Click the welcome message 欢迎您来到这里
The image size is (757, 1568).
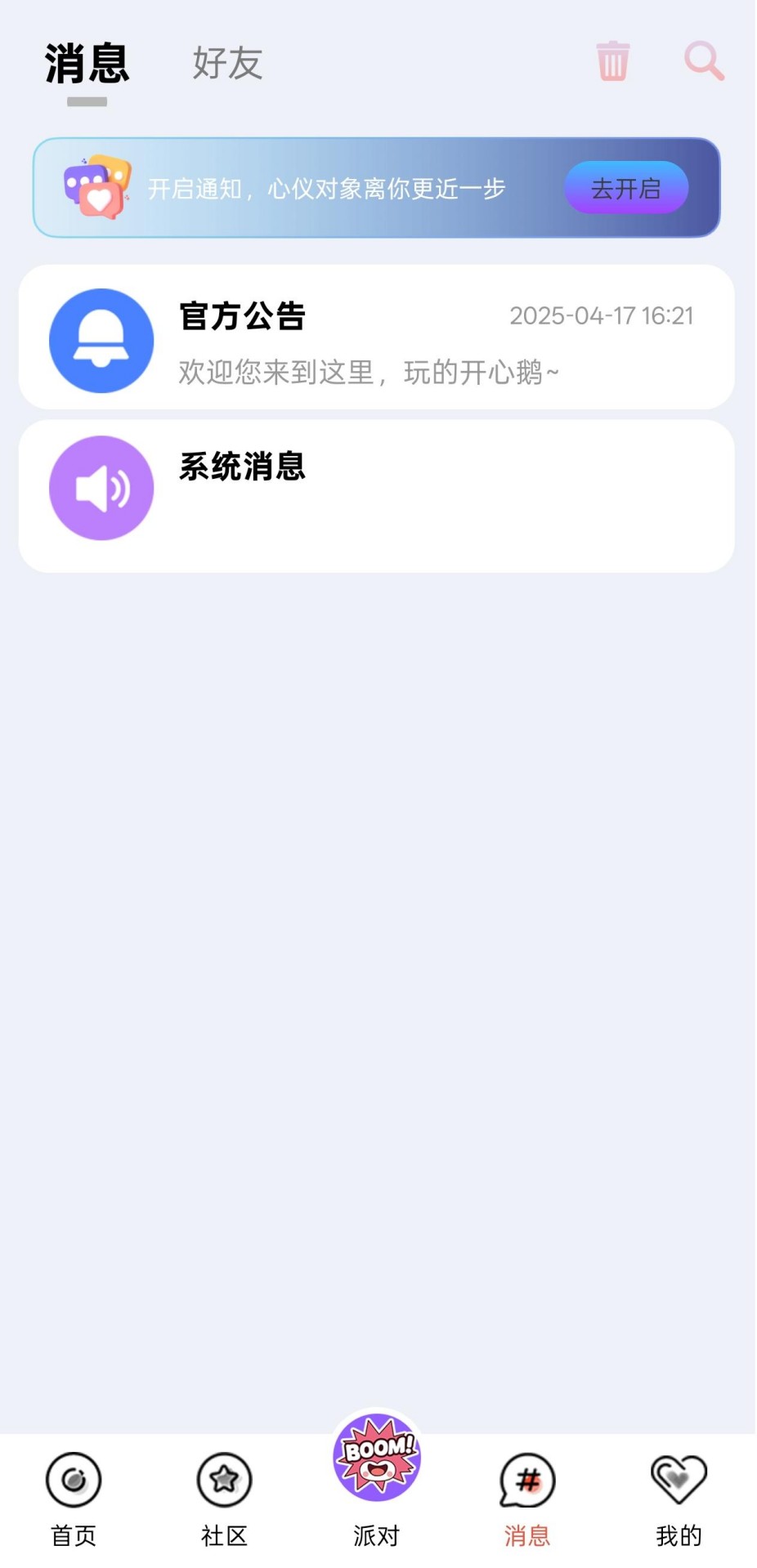pyautogui.click(x=368, y=373)
